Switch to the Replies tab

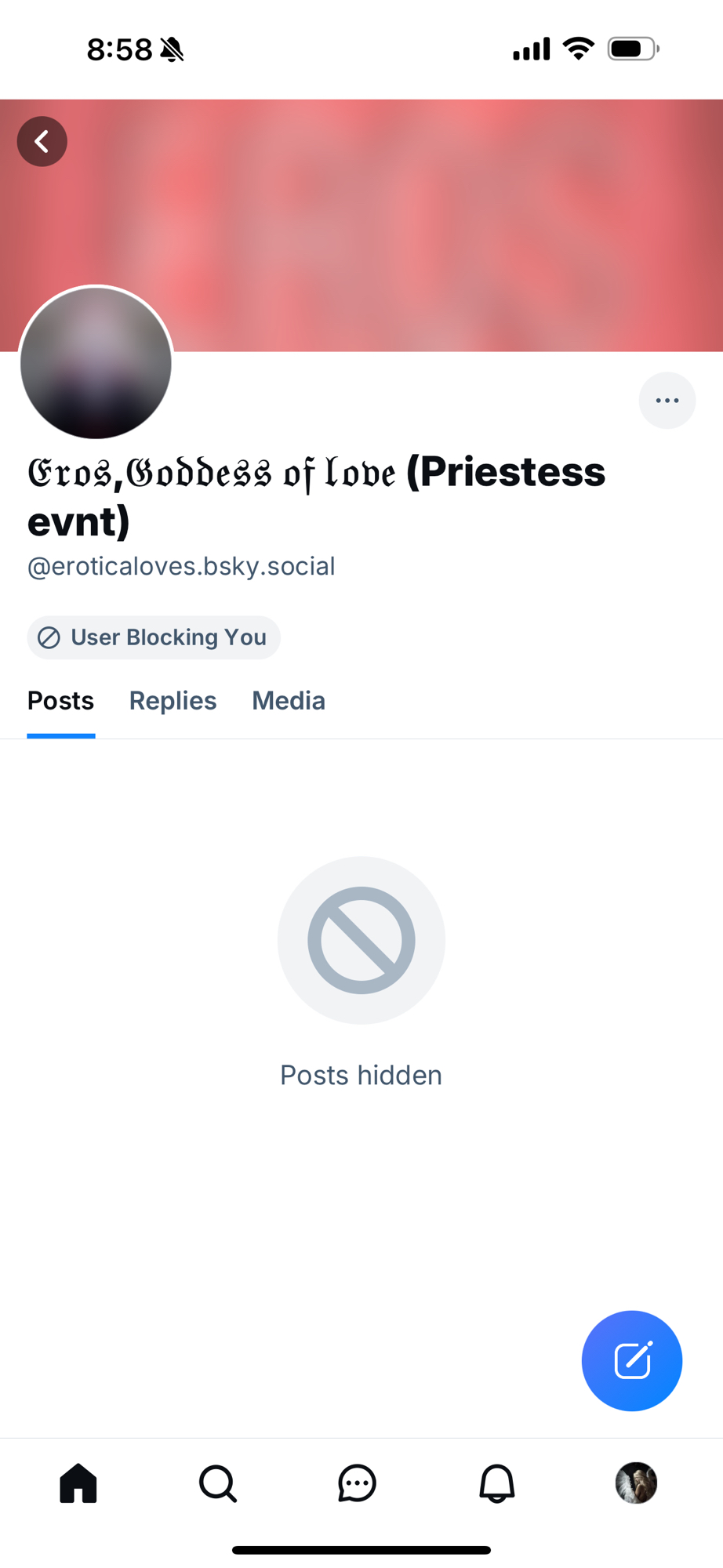pyautogui.click(x=173, y=701)
